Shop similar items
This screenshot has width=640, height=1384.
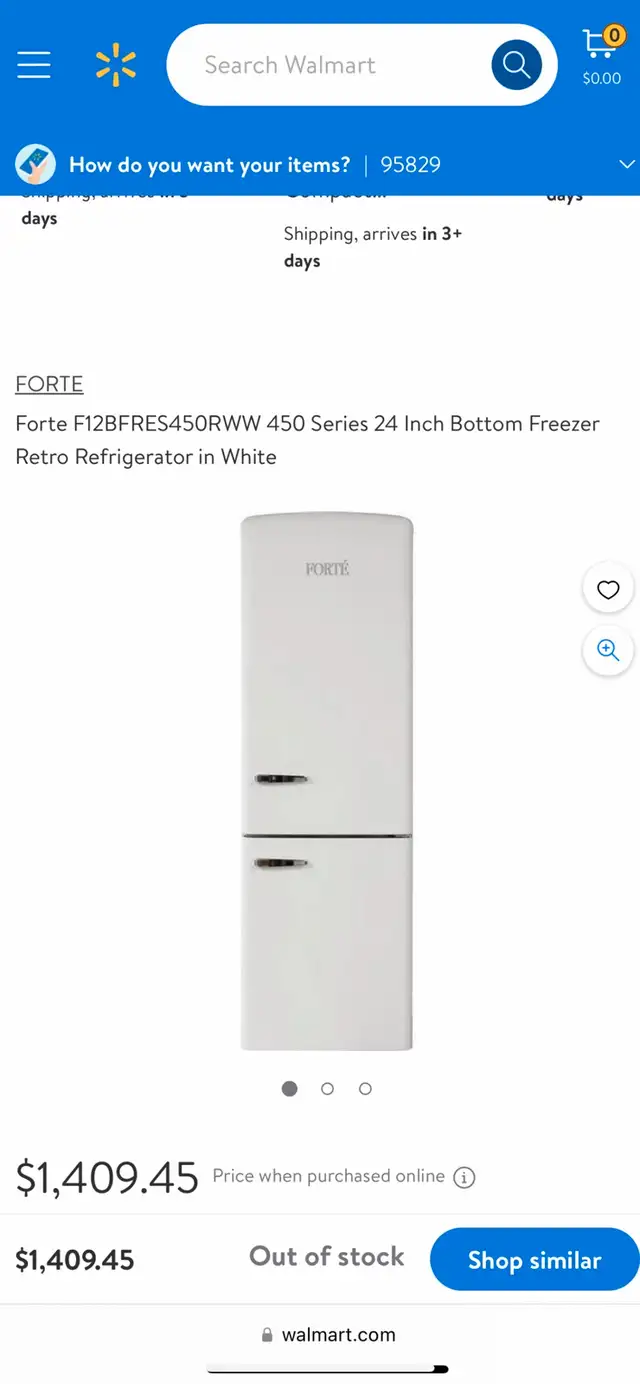coord(534,1260)
